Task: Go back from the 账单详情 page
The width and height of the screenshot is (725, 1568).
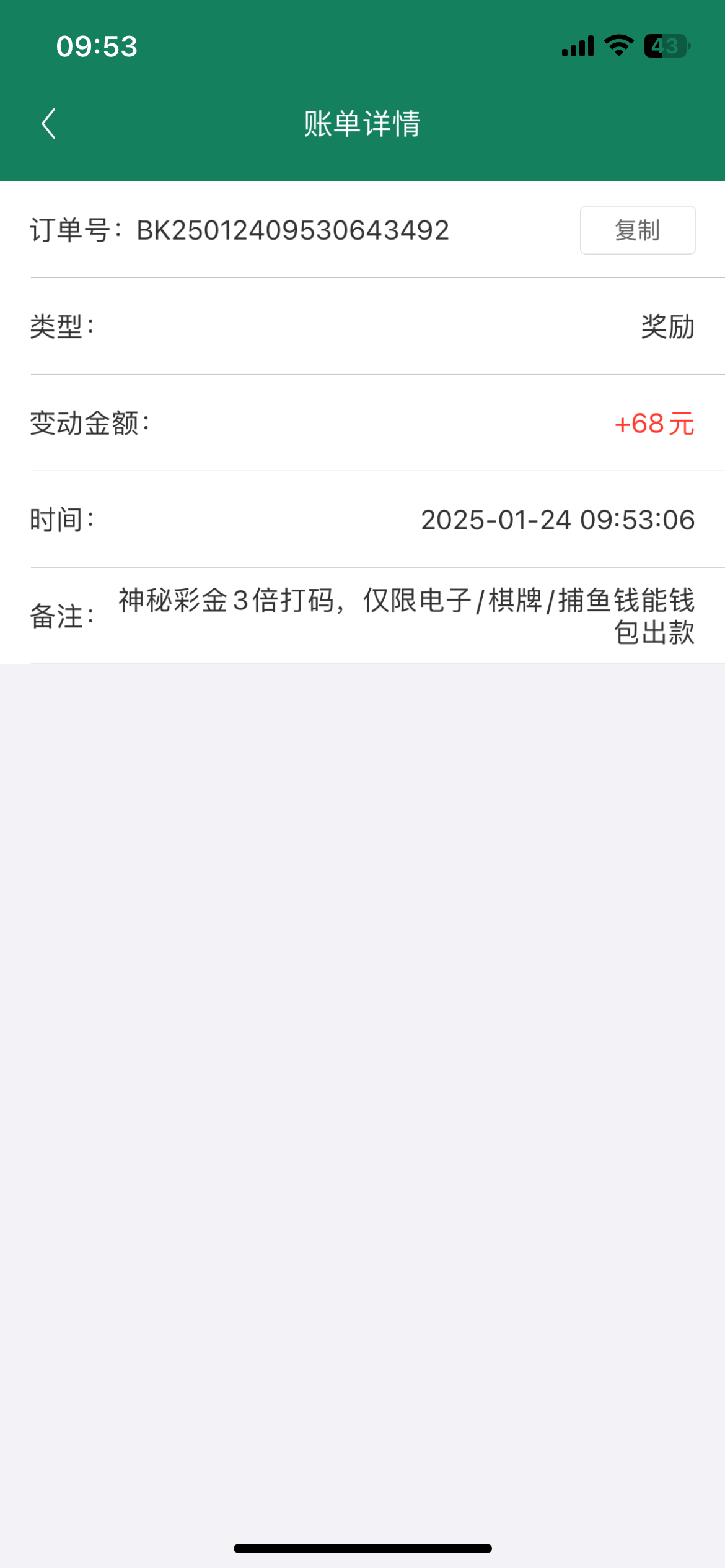Action: pos(49,124)
